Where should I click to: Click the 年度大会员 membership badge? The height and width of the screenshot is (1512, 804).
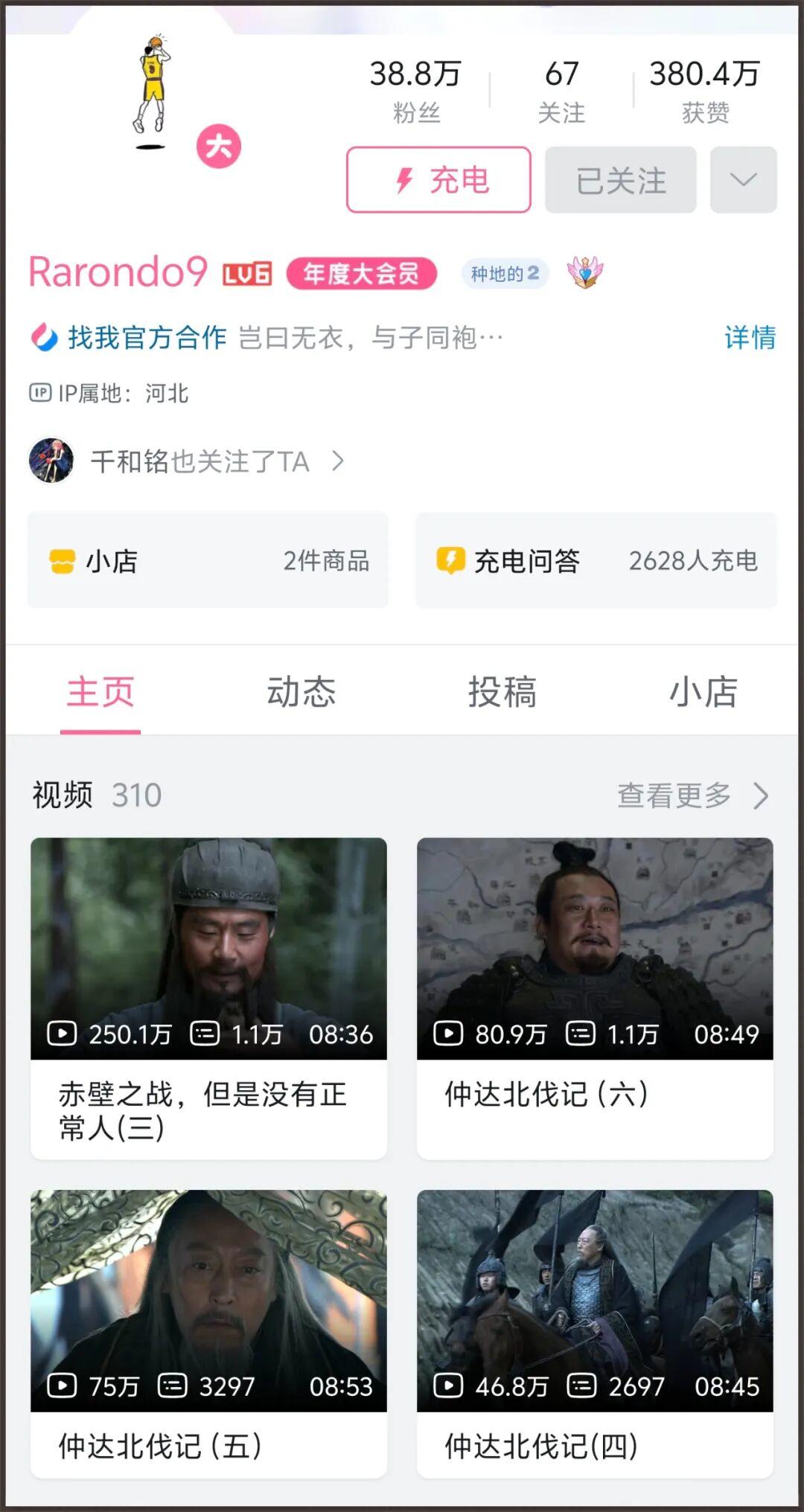[362, 274]
